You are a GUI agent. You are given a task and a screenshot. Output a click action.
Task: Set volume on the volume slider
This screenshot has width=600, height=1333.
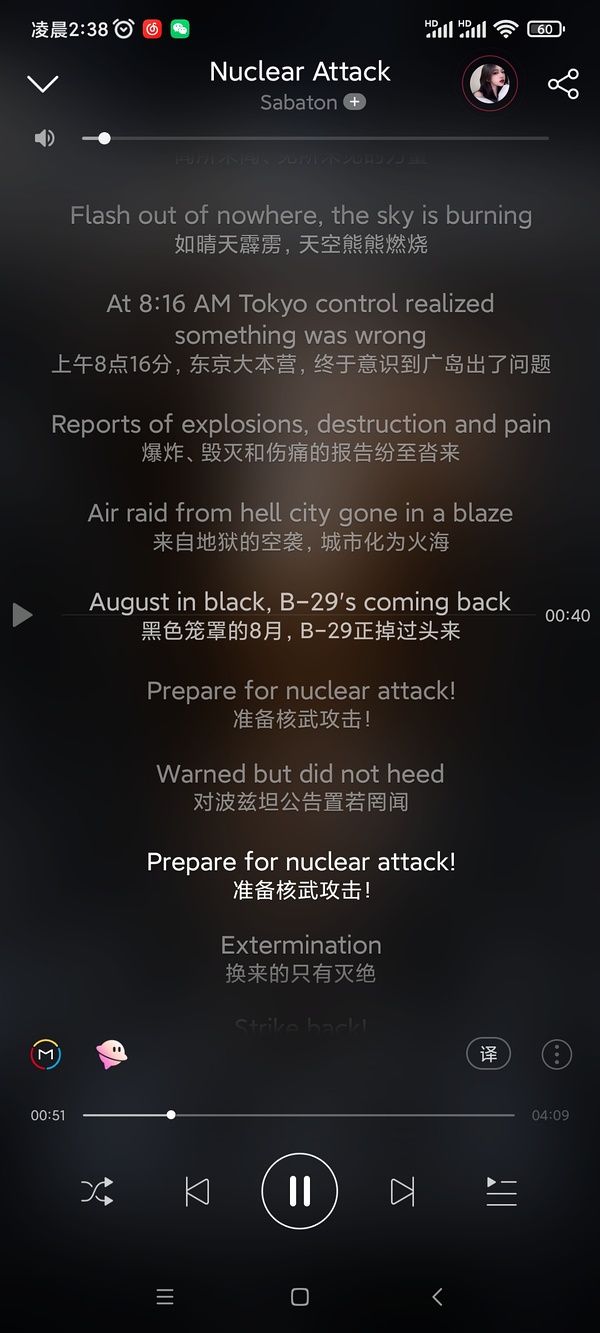(315, 138)
